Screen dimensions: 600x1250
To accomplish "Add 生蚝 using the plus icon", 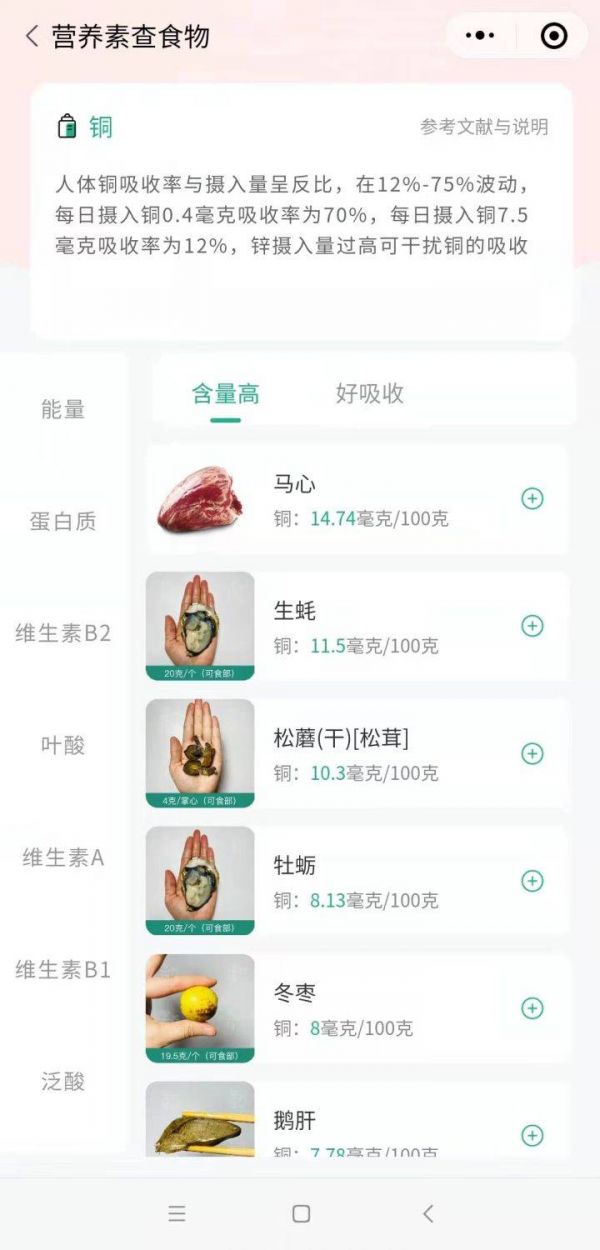I will coord(533,626).
